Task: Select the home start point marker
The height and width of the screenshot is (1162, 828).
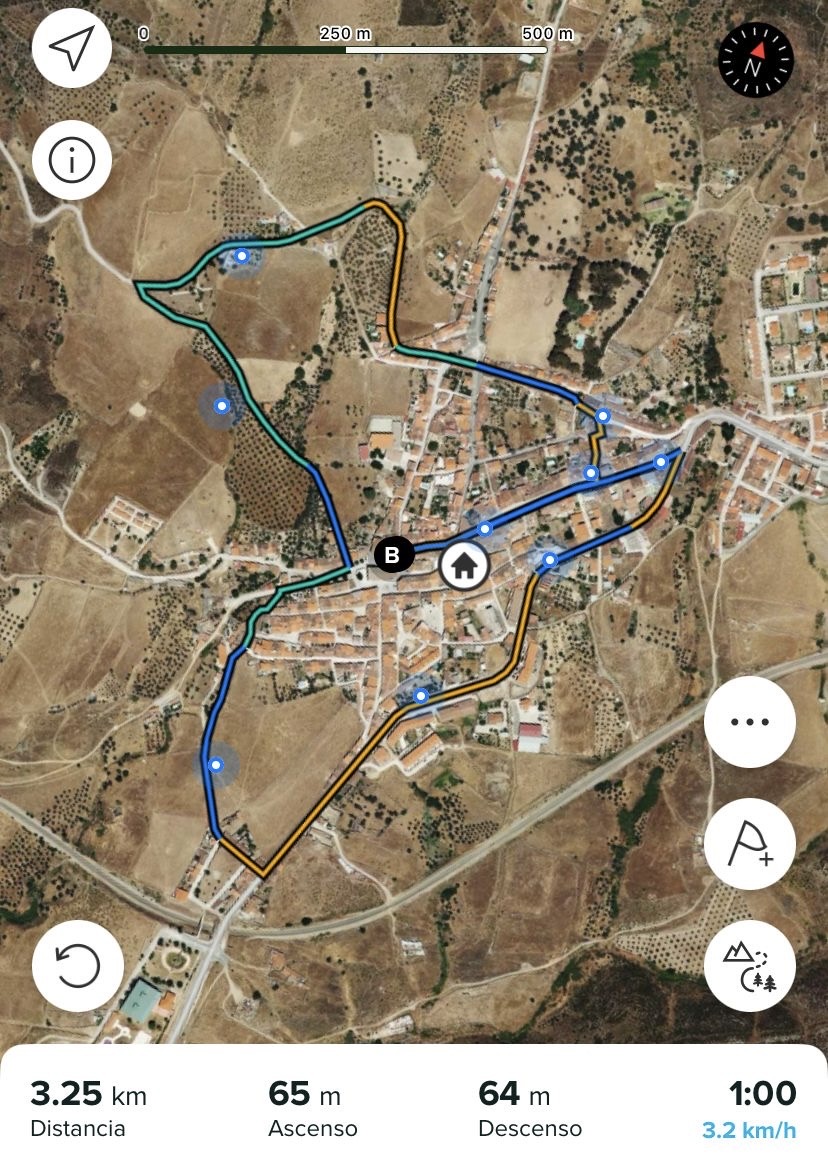Action: pyautogui.click(x=464, y=566)
